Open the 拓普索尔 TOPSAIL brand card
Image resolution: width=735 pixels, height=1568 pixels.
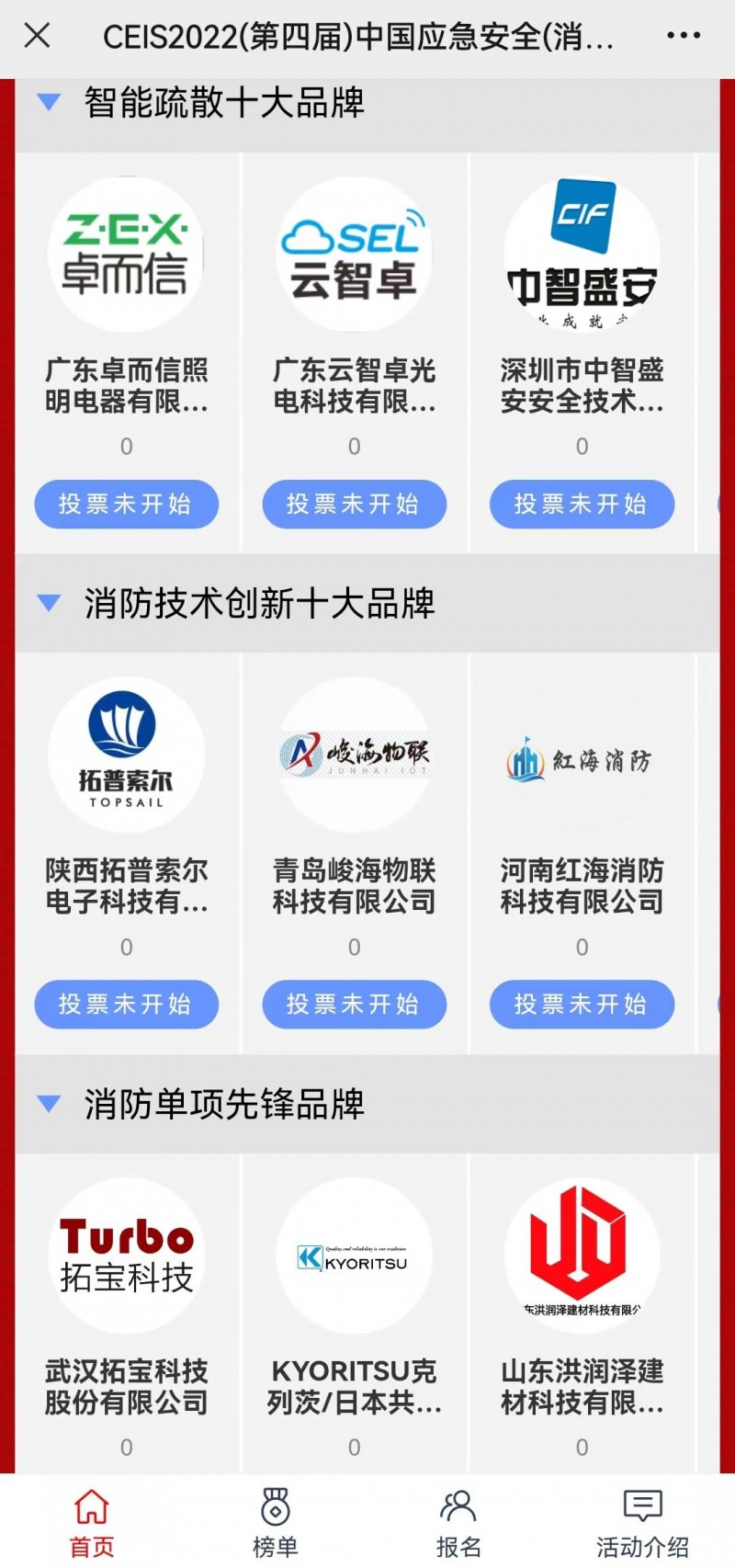126,756
